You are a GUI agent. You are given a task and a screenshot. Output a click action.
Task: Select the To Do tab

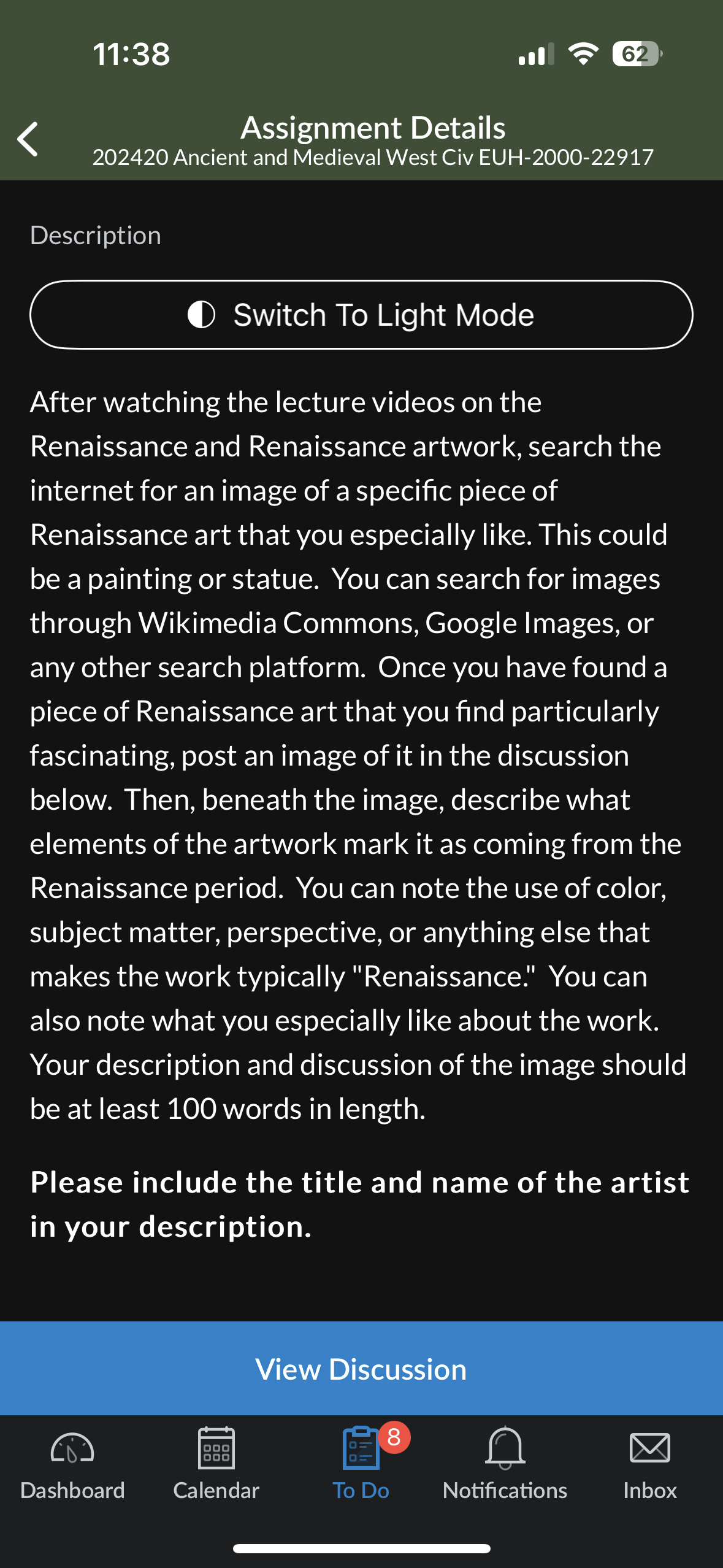(361, 1464)
